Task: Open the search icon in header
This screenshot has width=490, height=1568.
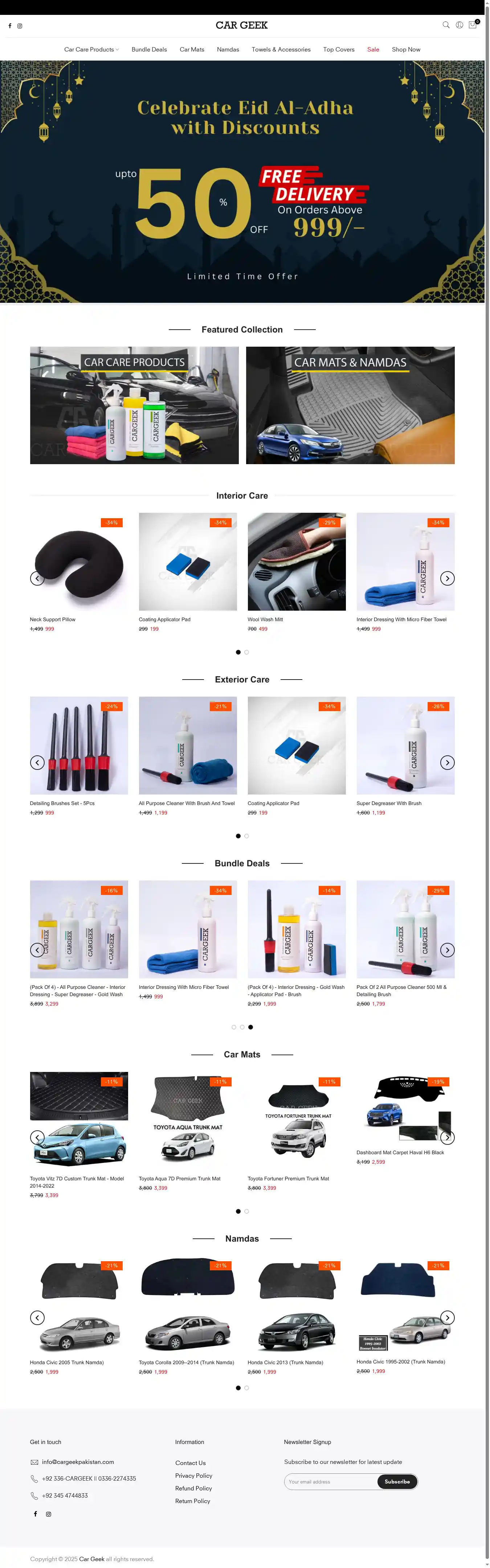Action: (445, 25)
